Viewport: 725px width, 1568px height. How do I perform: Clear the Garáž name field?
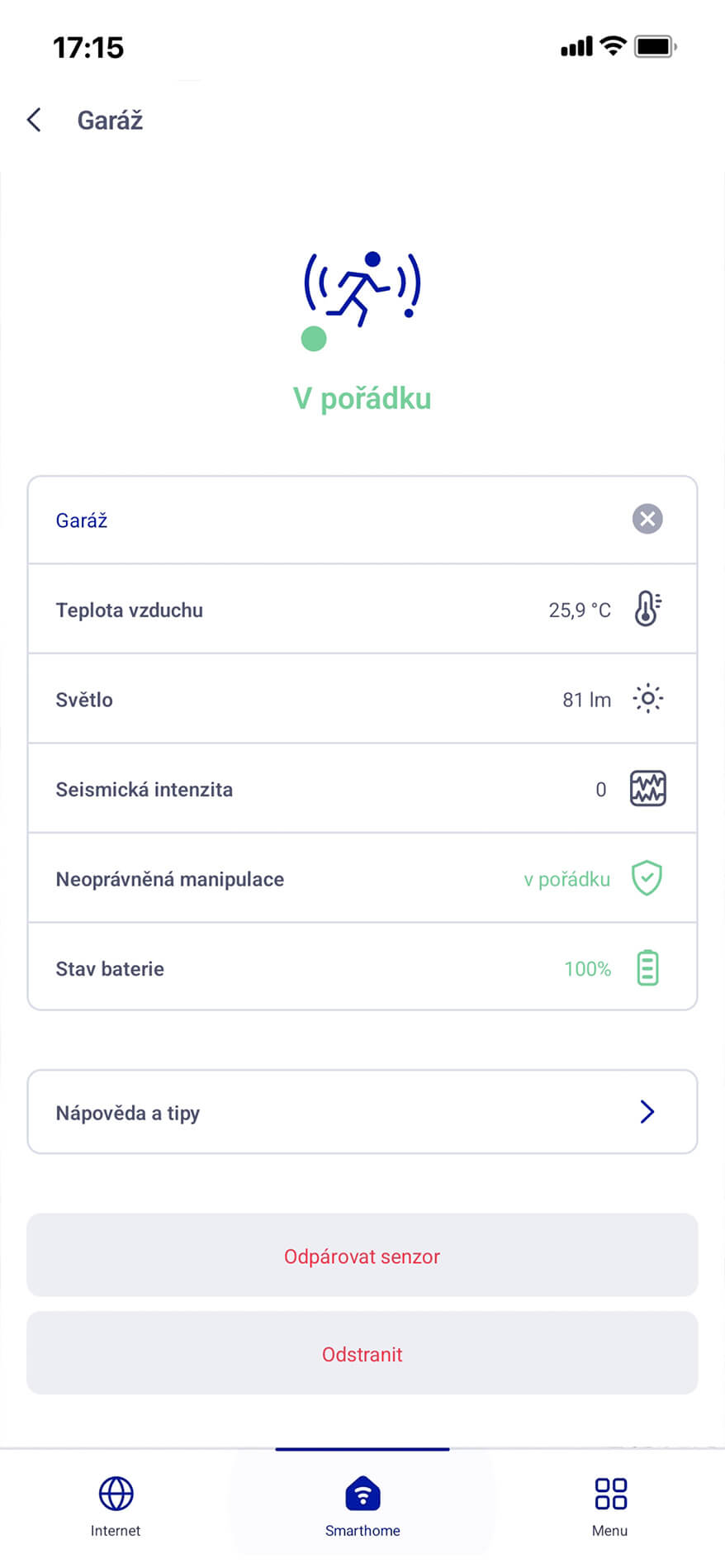(x=647, y=520)
